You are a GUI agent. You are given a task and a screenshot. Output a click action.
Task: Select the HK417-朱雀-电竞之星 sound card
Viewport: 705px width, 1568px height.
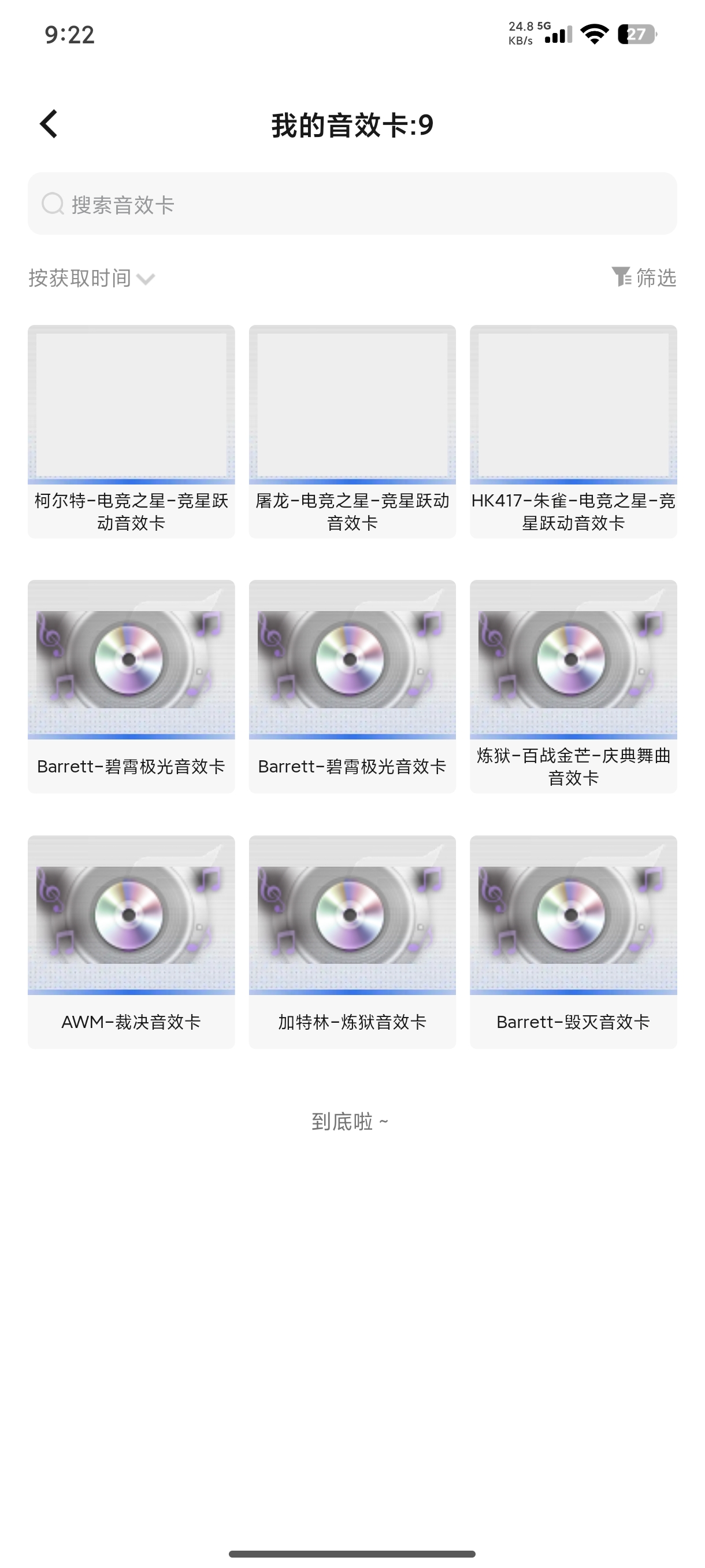coord(573,431)
